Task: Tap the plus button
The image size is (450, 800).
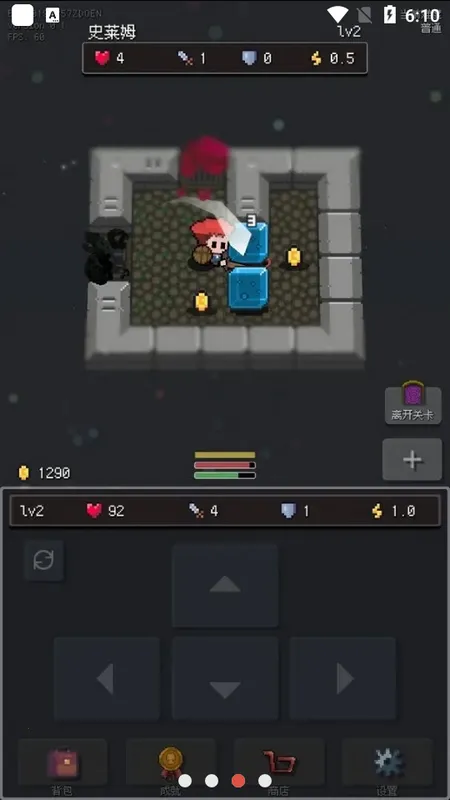Action: [412, 460]
